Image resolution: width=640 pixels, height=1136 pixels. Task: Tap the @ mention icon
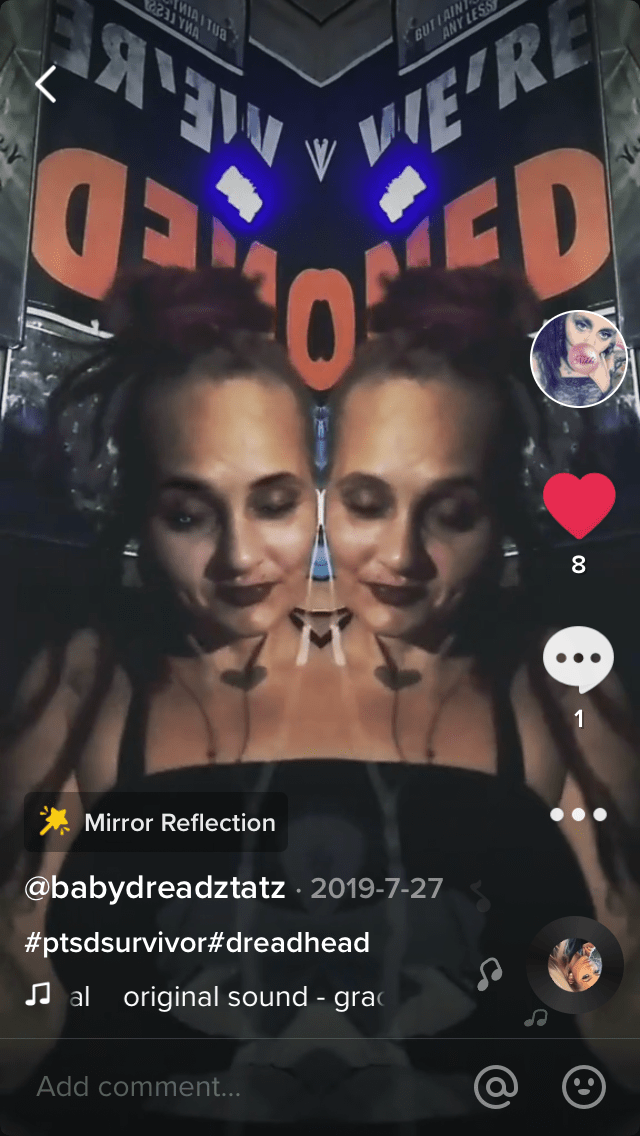496,1087
